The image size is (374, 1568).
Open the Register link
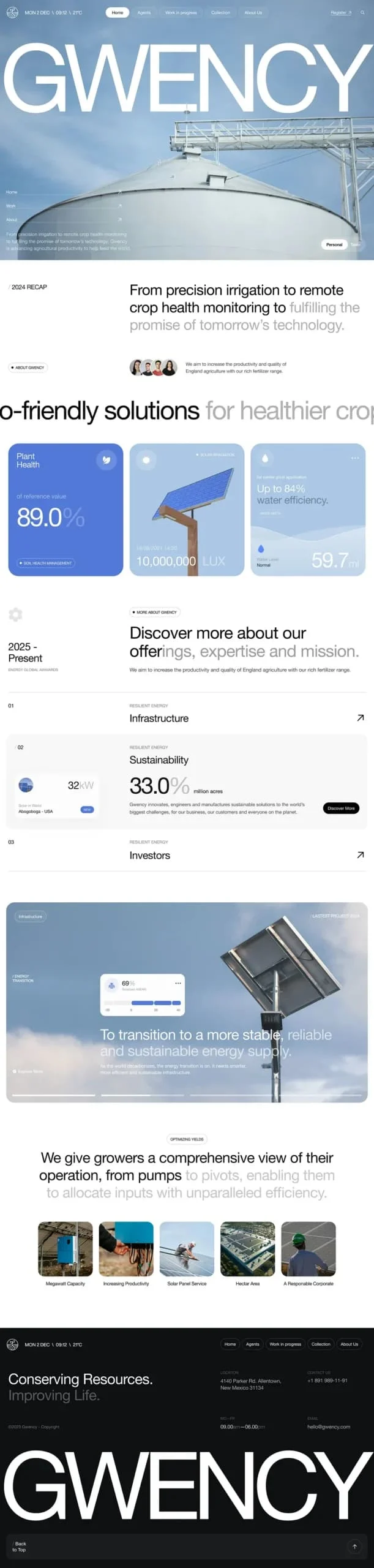341,12
